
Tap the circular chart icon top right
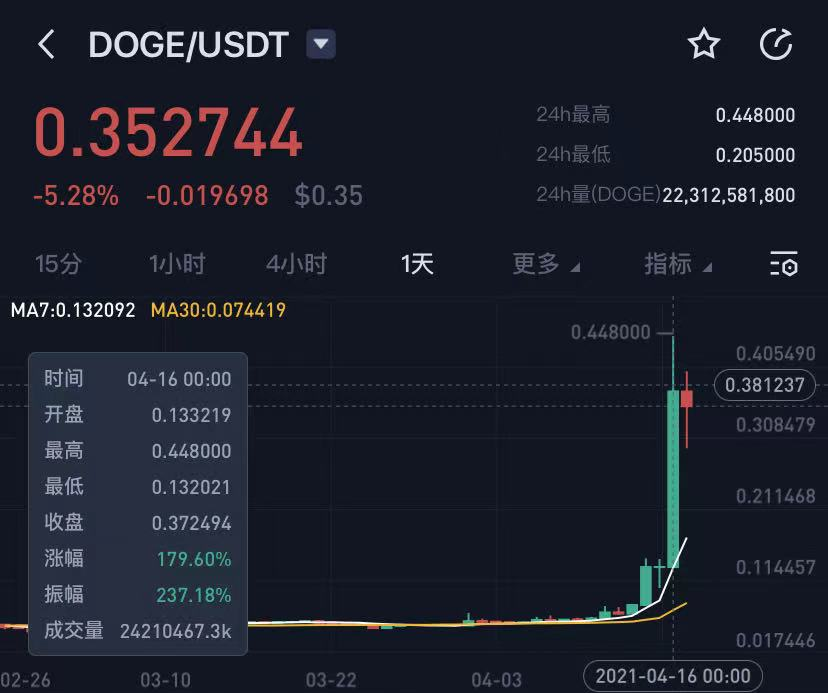pos(776,44)
